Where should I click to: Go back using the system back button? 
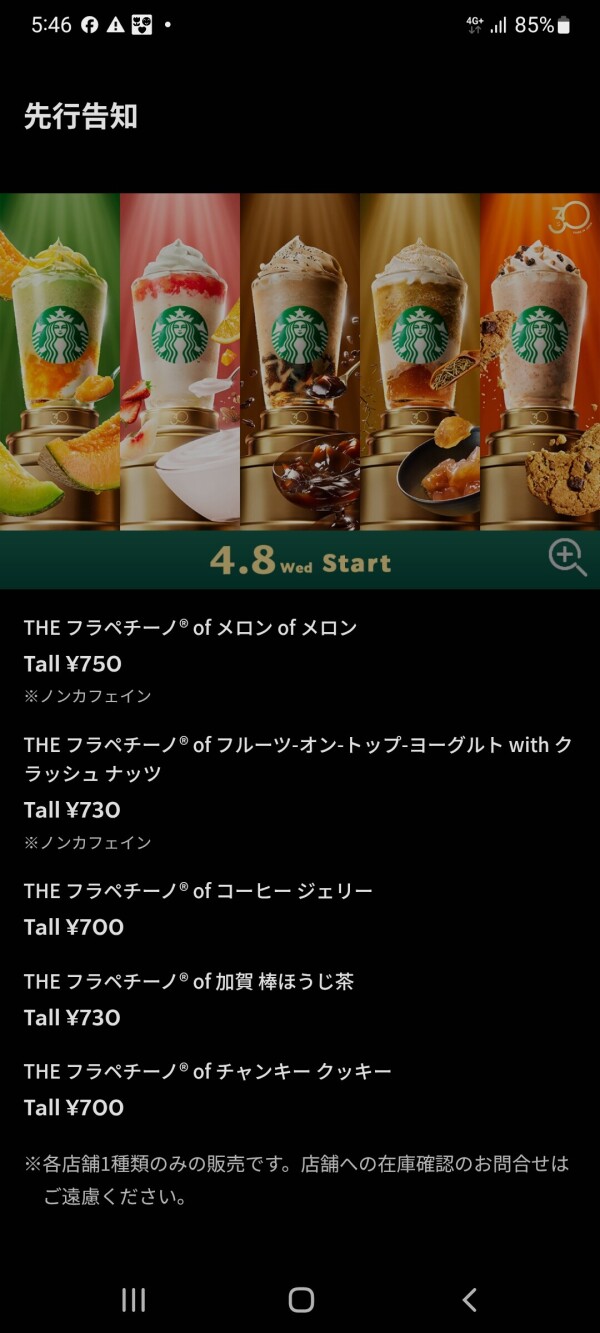pyautogui.click(x=469, y=1299)
